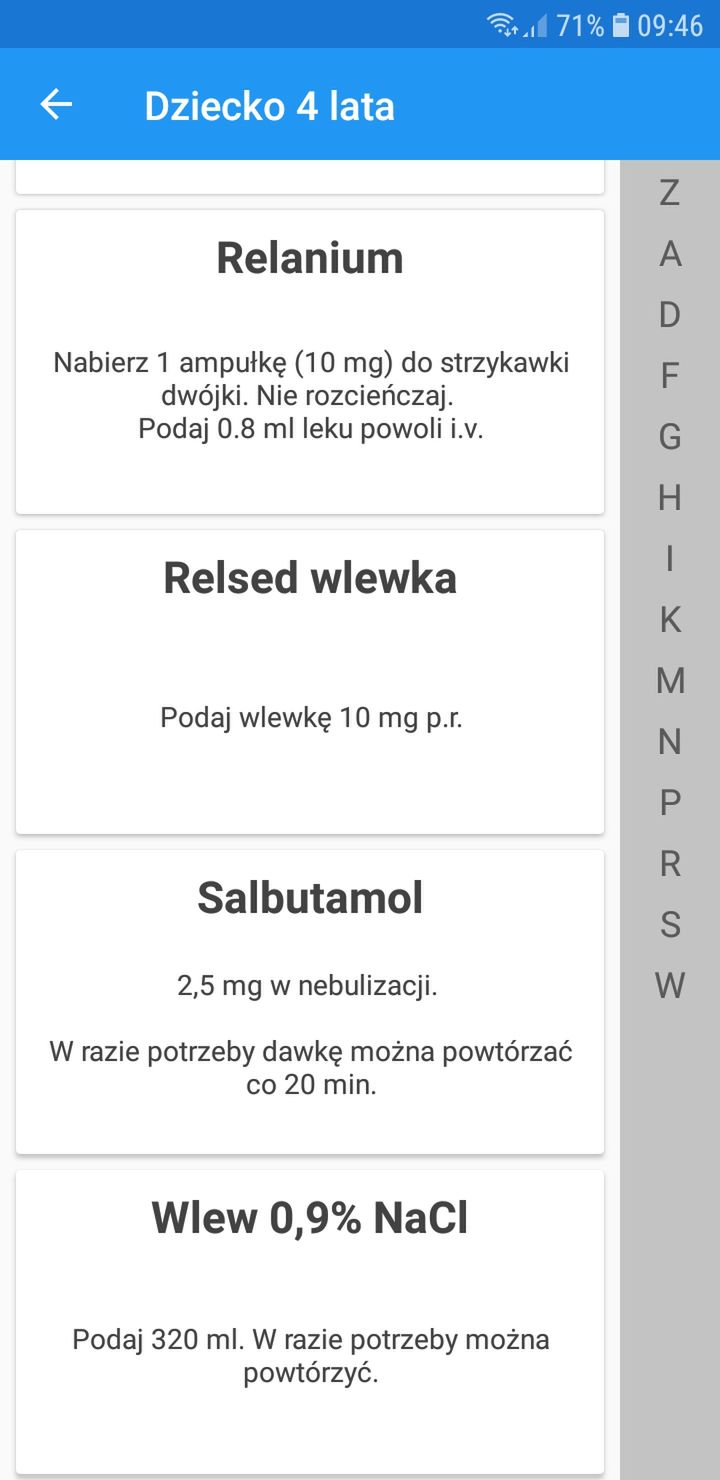Jump to letter W section
This screenshot has width=720, height=1480.
pos(670,986)
